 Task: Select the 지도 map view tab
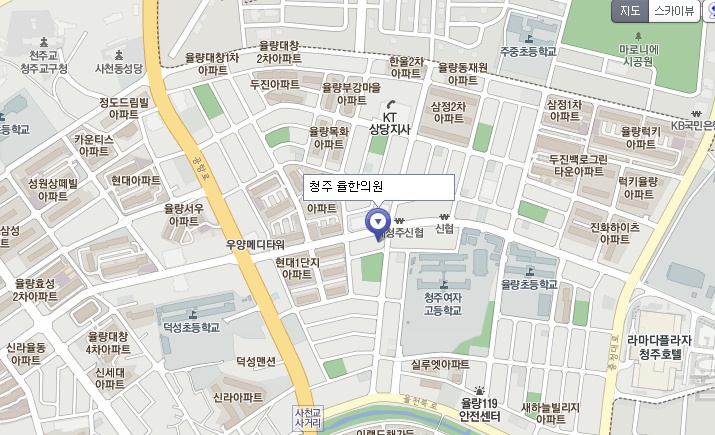(630, 11)
